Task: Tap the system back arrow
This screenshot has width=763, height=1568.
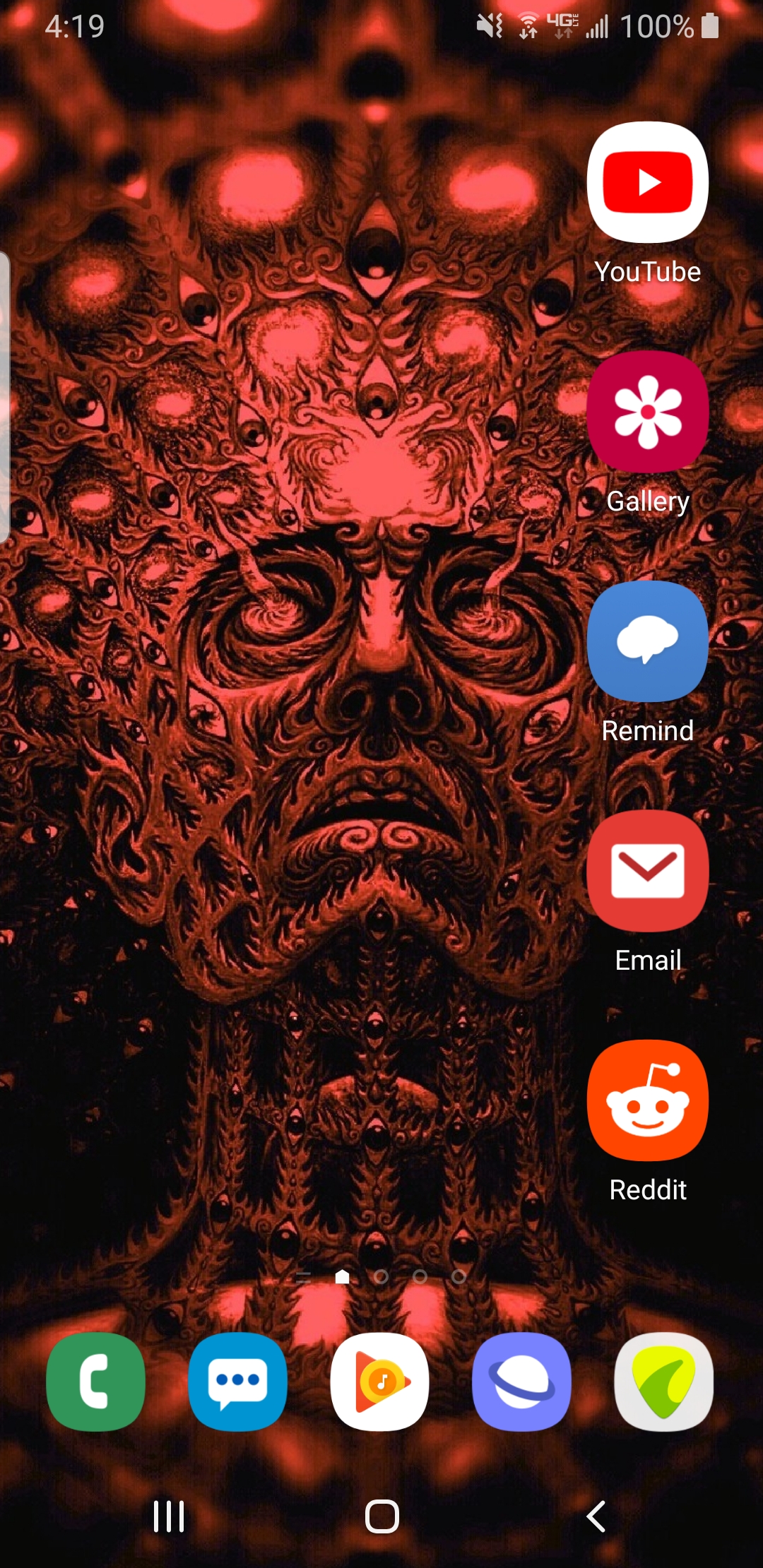Action: (x=596, y=1516)
